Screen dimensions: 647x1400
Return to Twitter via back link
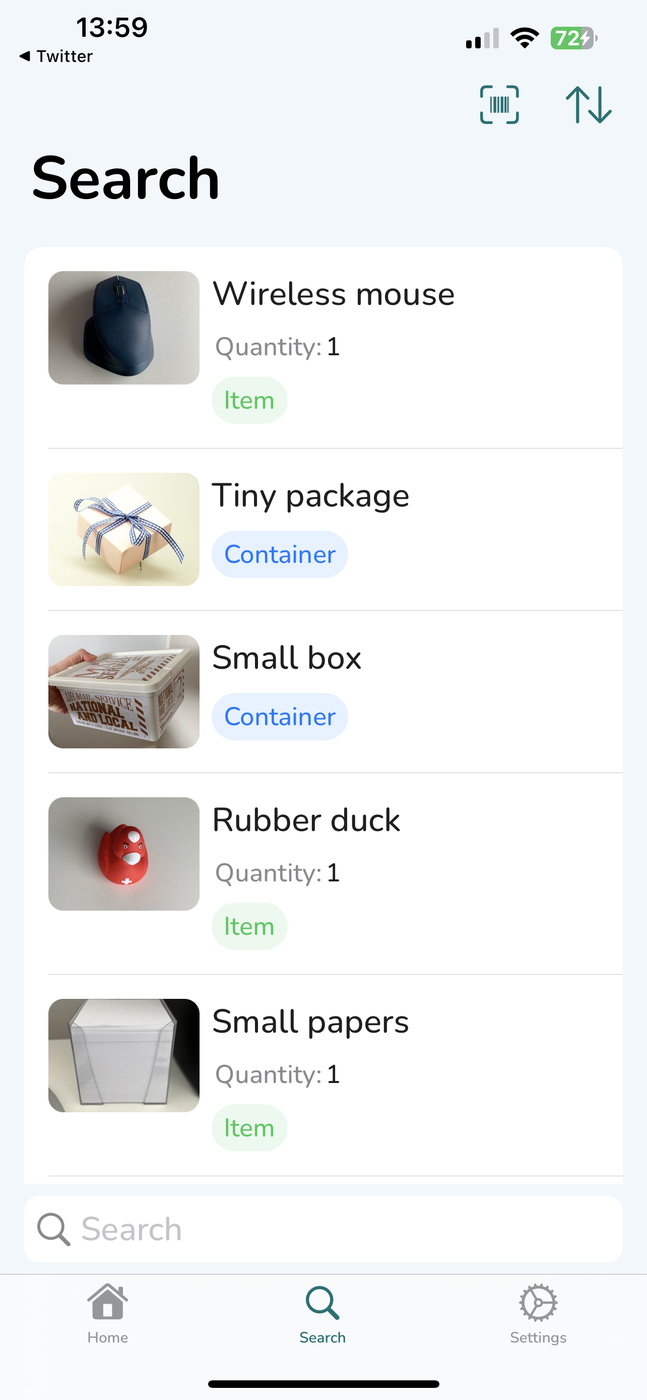56,57
